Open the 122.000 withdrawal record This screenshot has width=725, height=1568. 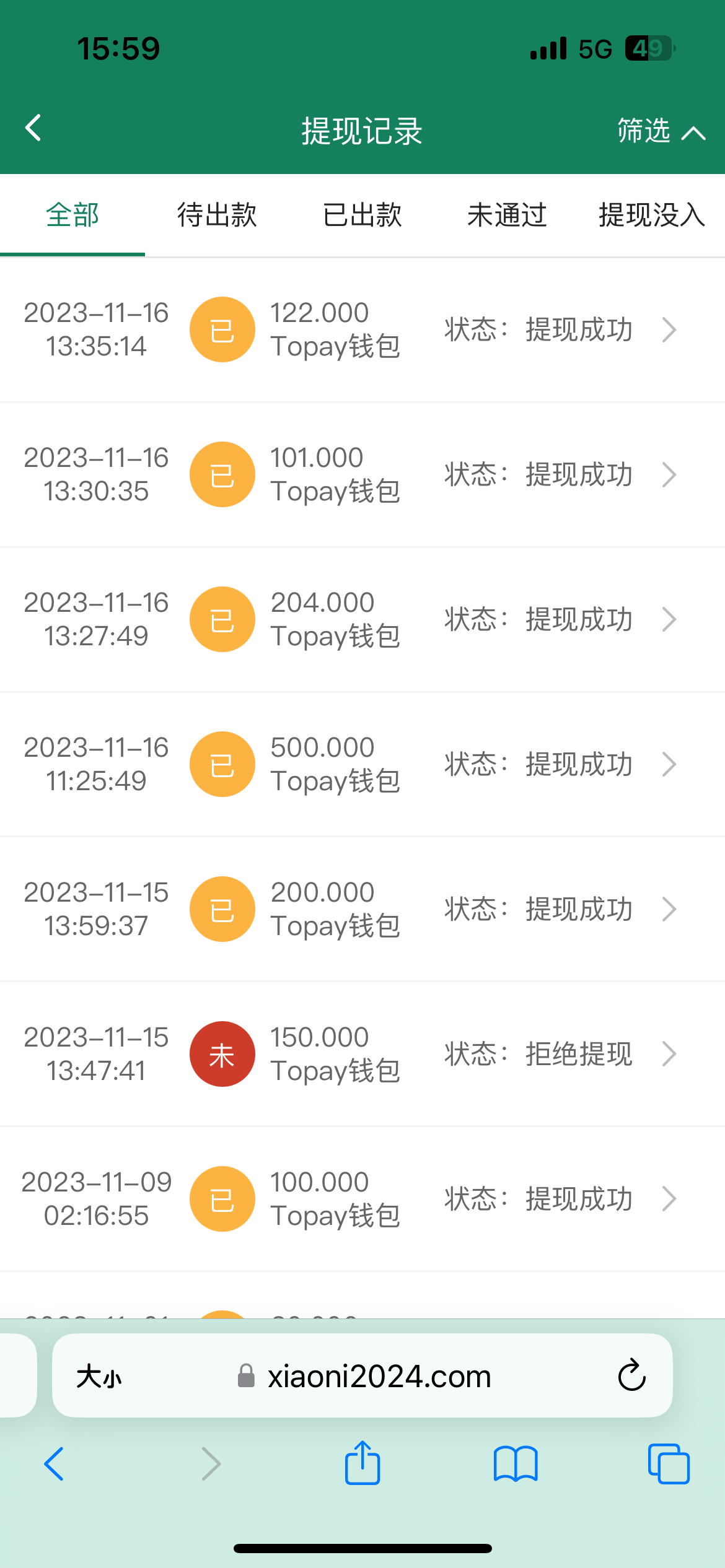362,329
